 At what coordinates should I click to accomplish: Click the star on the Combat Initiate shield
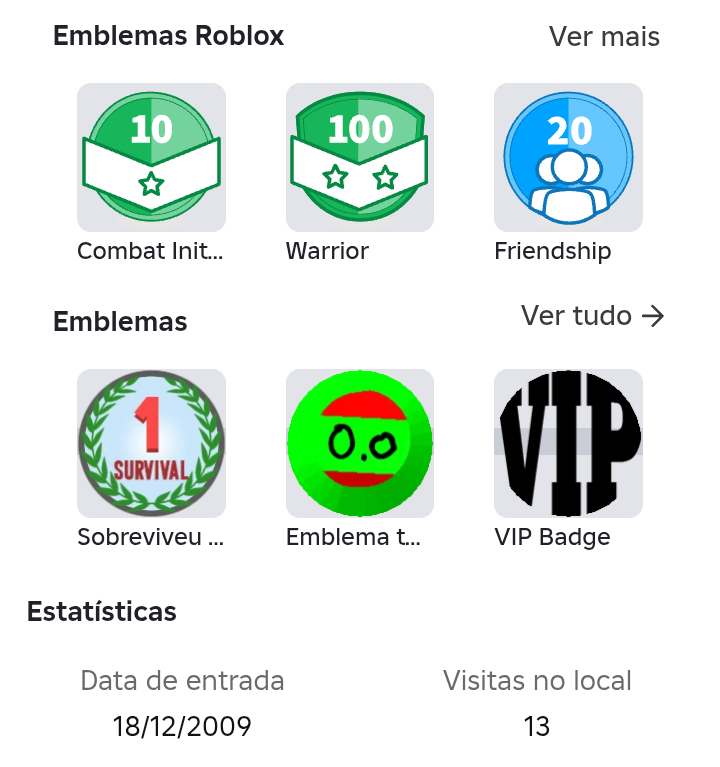pyautogui.click(x=151, y=182)
